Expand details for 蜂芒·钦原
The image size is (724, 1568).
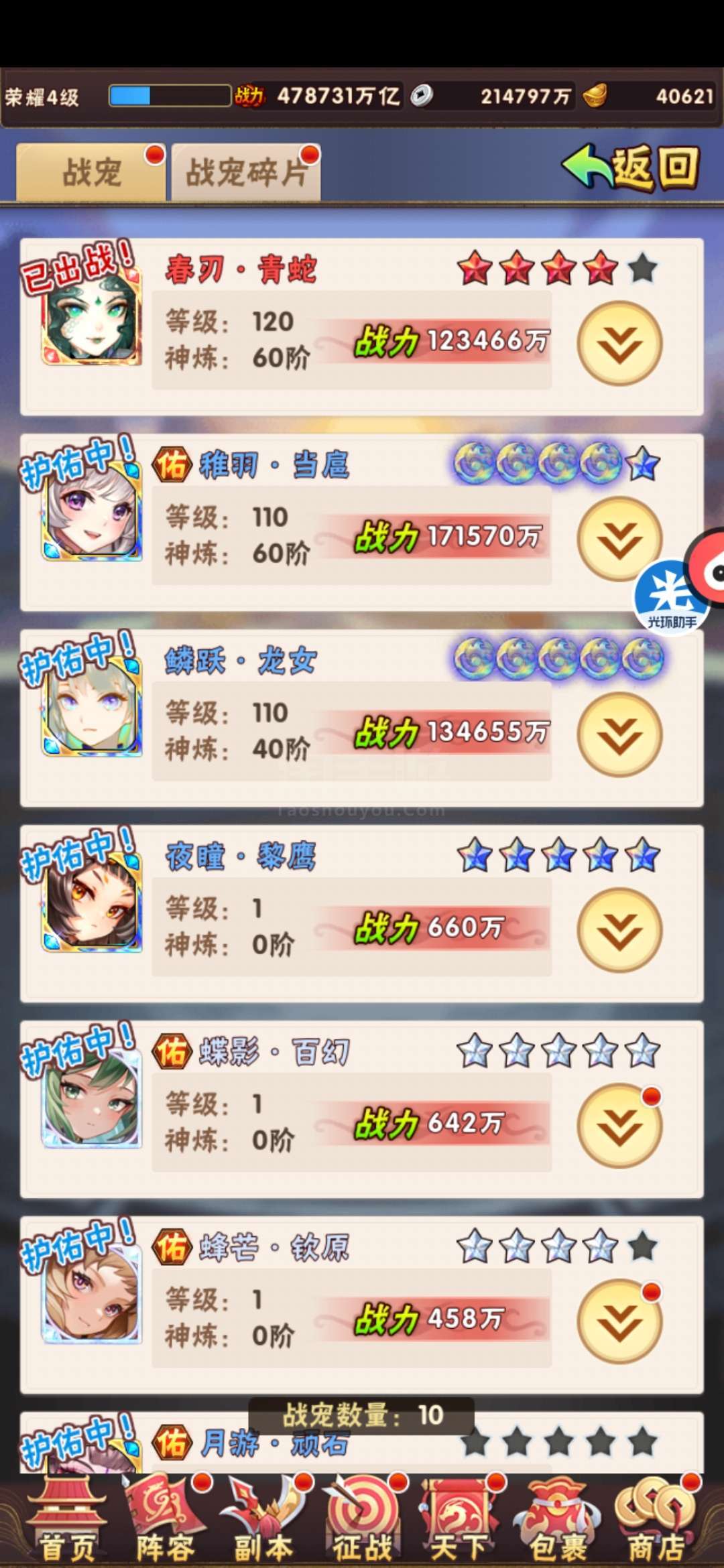coord(619,1322)
